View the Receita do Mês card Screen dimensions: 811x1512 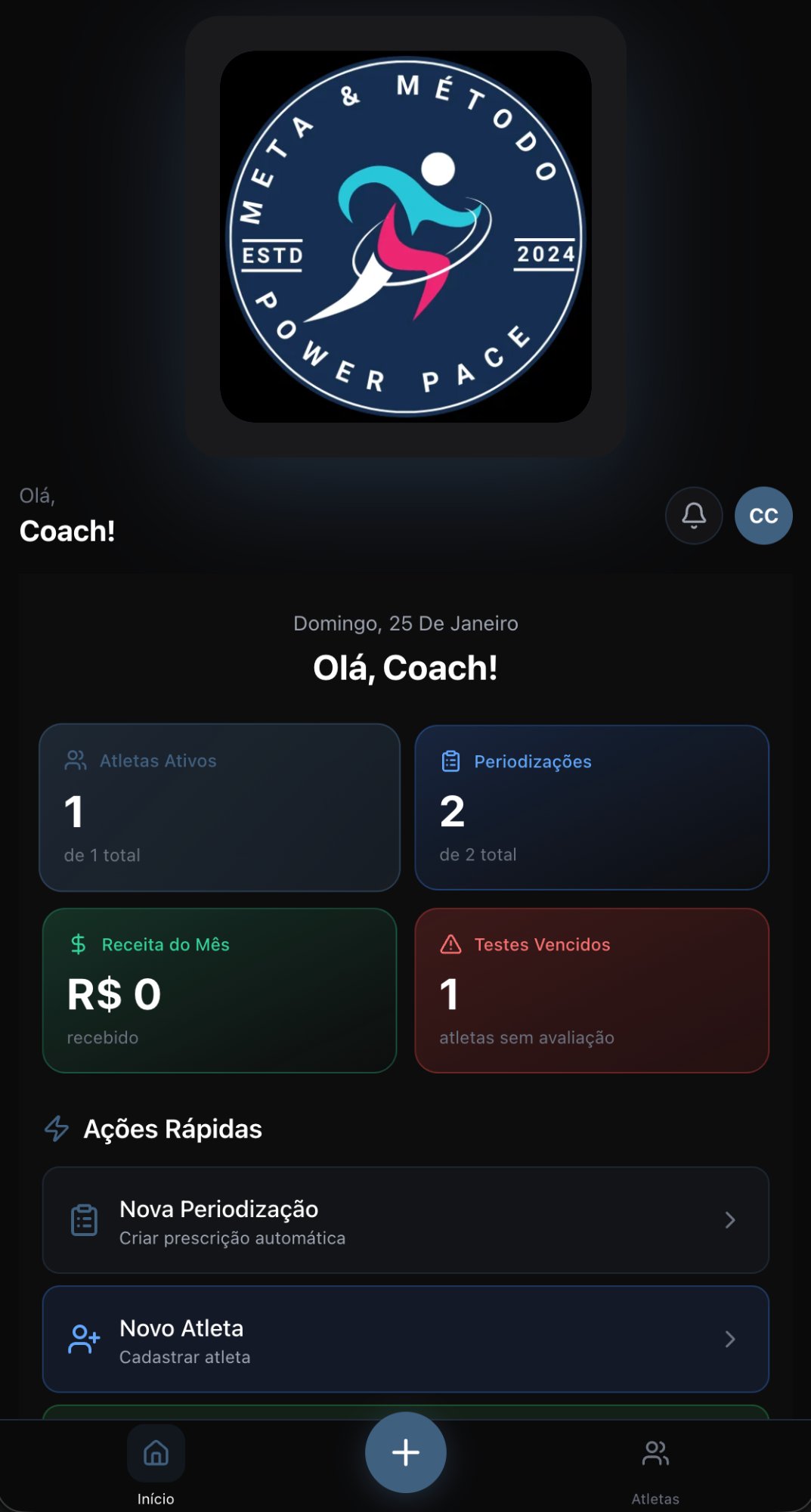coord(219,990)
